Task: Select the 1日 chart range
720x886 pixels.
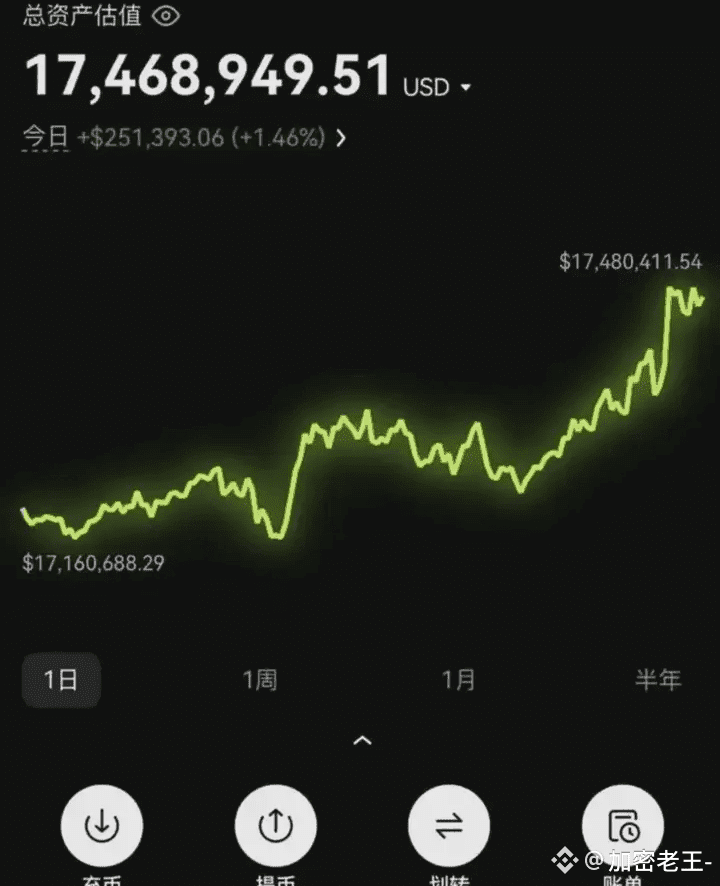Action: 60,680
